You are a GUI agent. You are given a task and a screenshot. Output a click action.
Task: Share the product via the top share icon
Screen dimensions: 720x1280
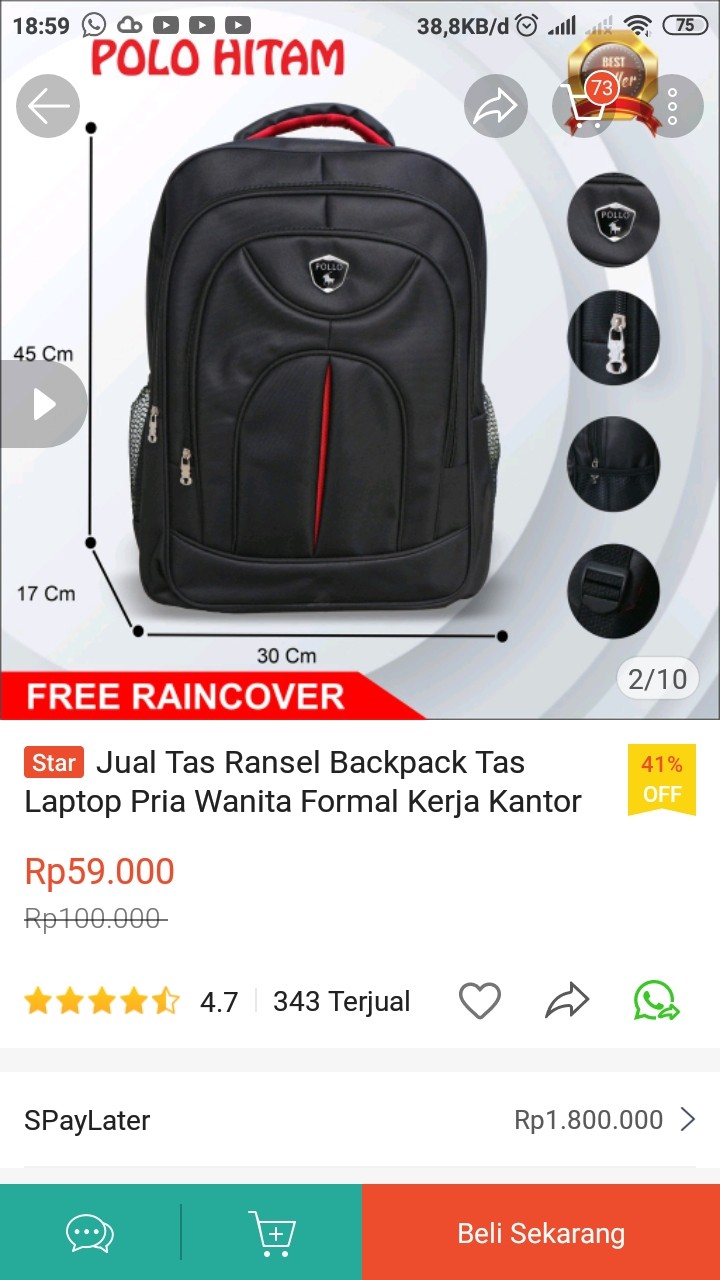497,105
